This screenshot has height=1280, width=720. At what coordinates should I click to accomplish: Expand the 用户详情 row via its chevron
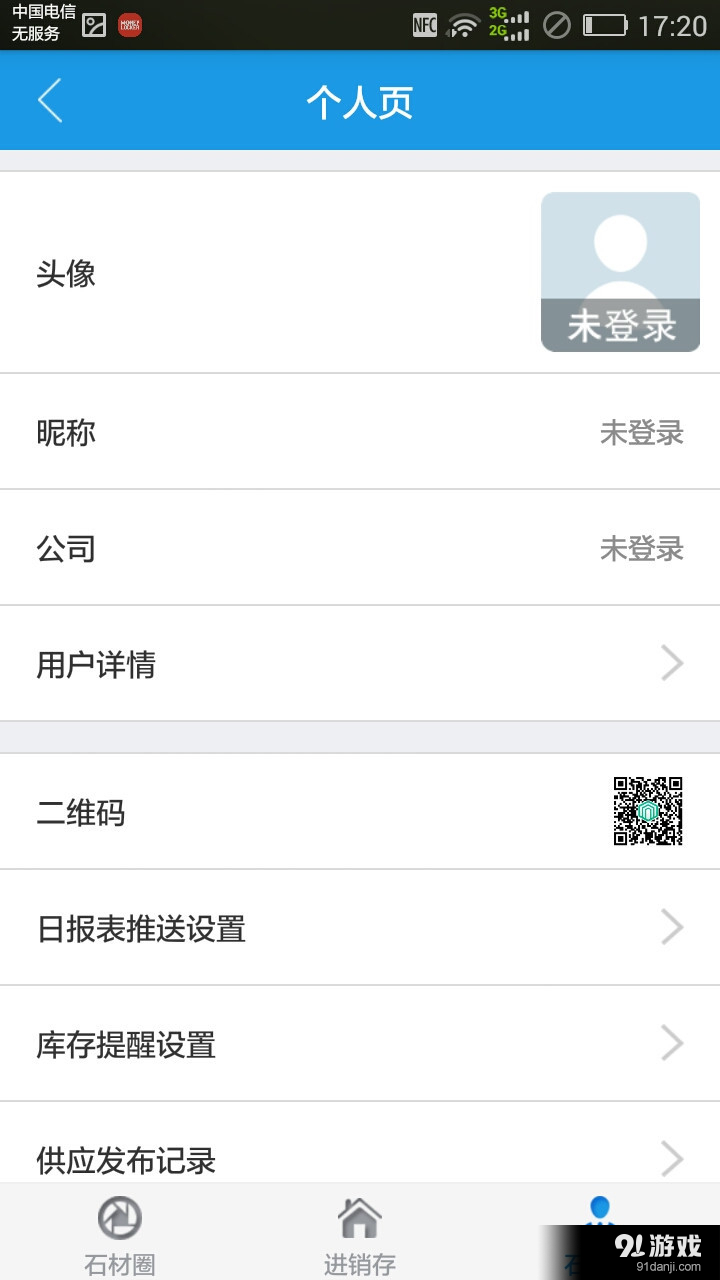coord(671,663)
